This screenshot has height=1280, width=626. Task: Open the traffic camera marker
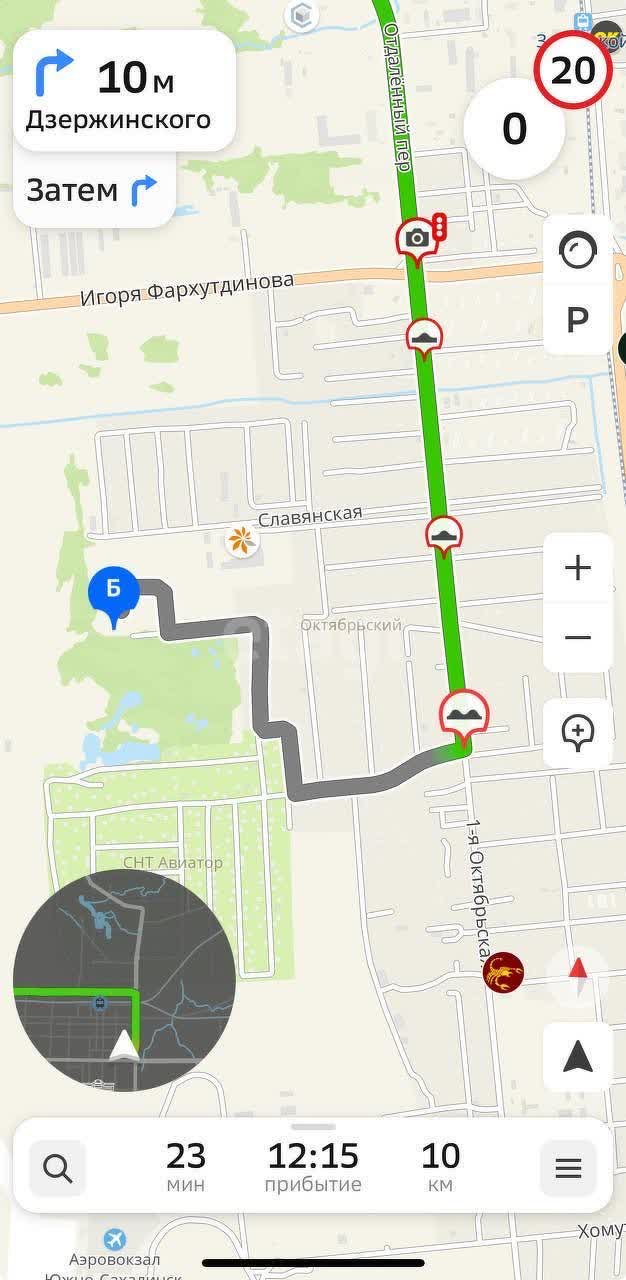click(418, 238)
